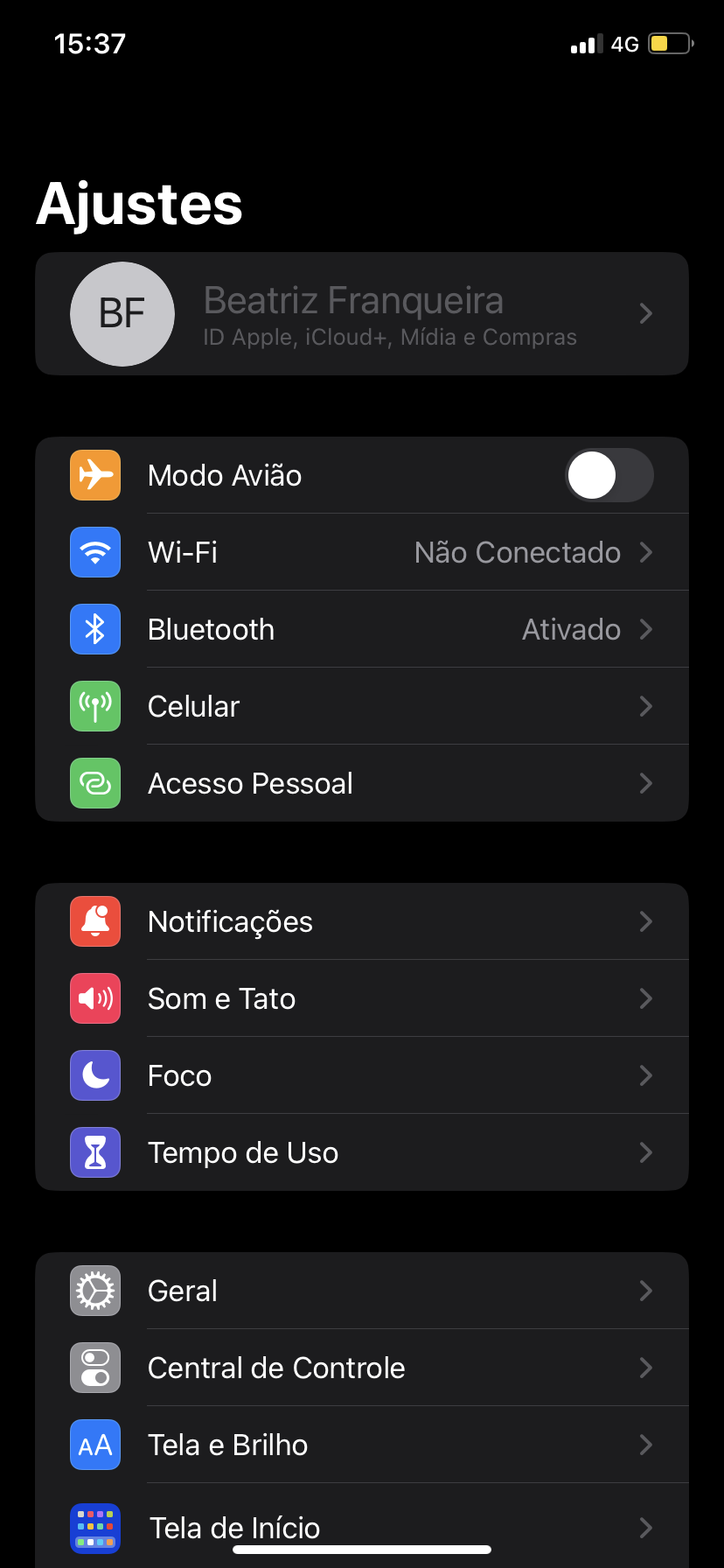Open Bluetooth settings

(x=362, y=630)
